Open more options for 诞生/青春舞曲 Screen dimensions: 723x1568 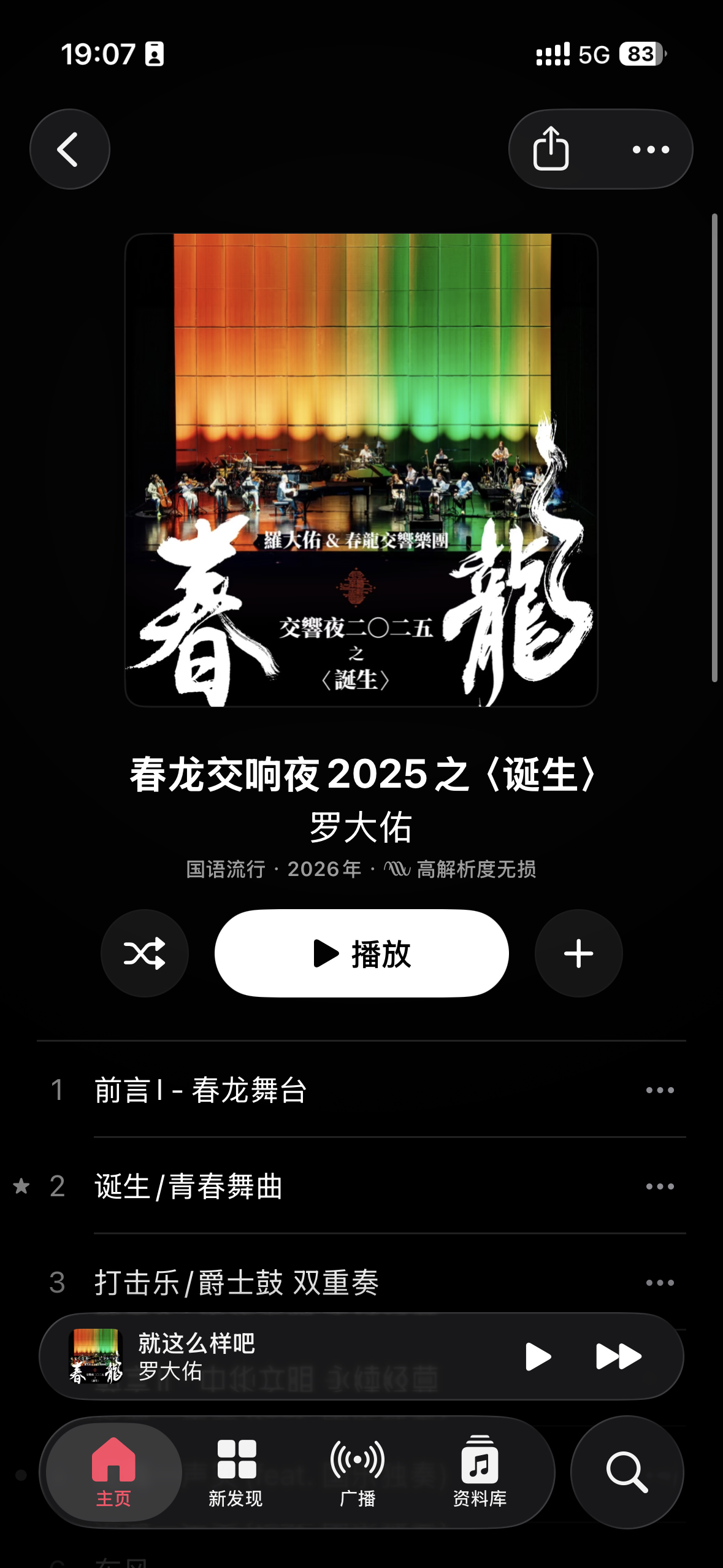660,1186
